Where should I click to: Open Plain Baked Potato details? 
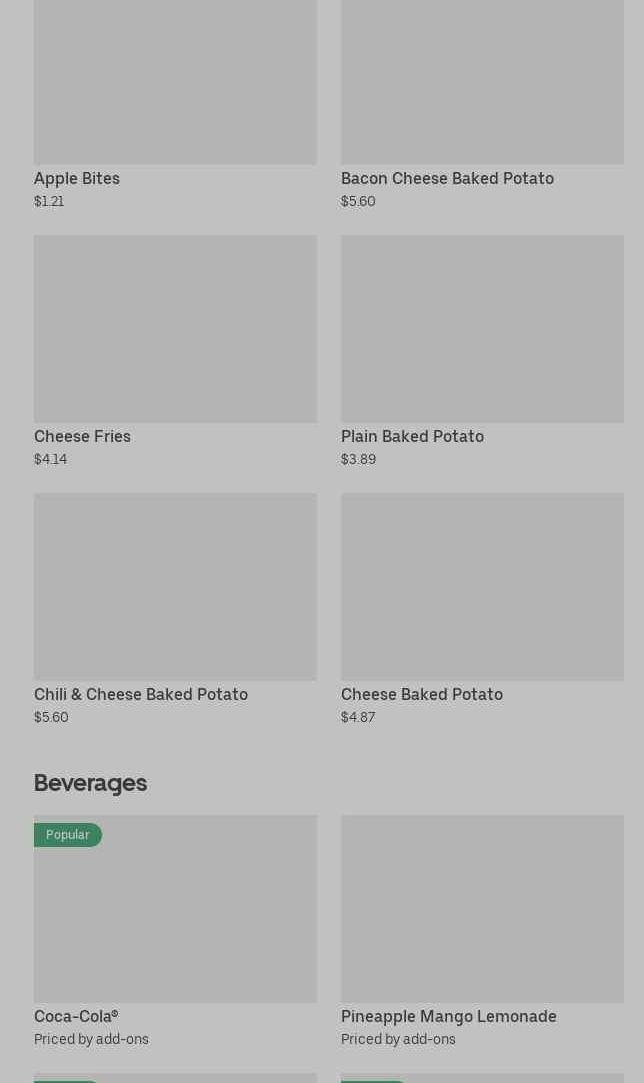tap(482, 330)
